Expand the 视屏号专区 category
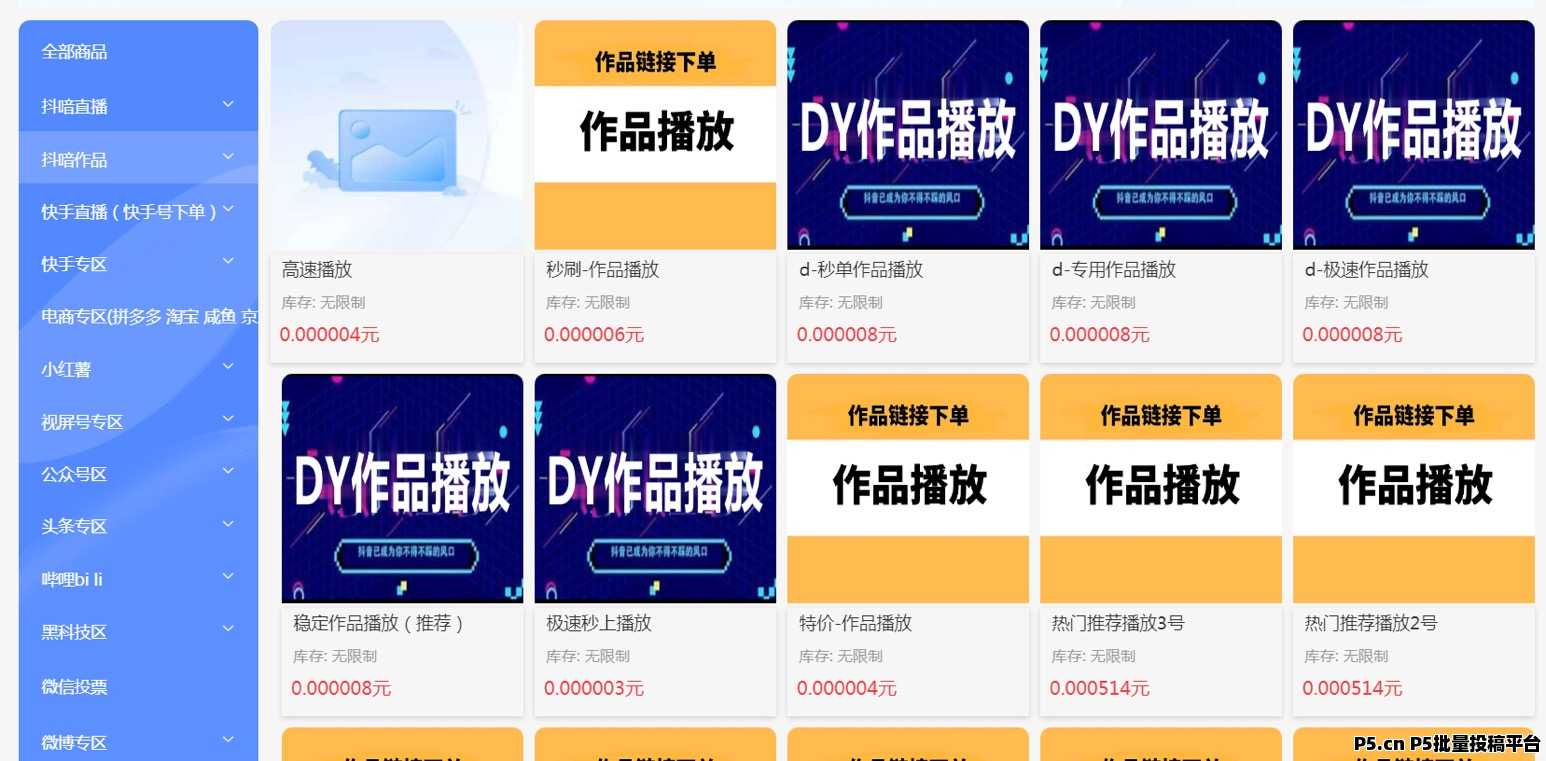The width and height of the screenshot is (1546, 761). point(137,422)
